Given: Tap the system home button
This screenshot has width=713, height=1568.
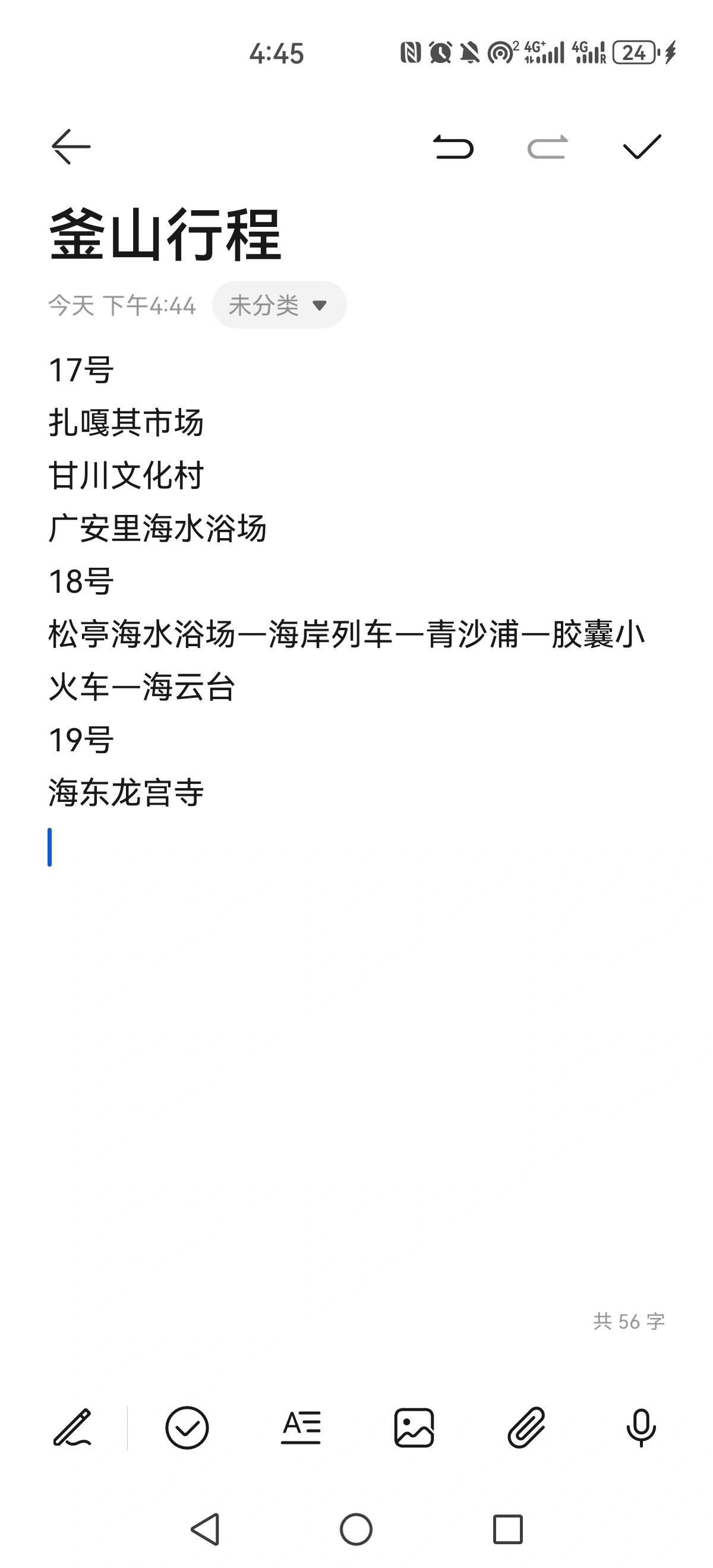Looking at the screenshot, I should pos(356,1529).
